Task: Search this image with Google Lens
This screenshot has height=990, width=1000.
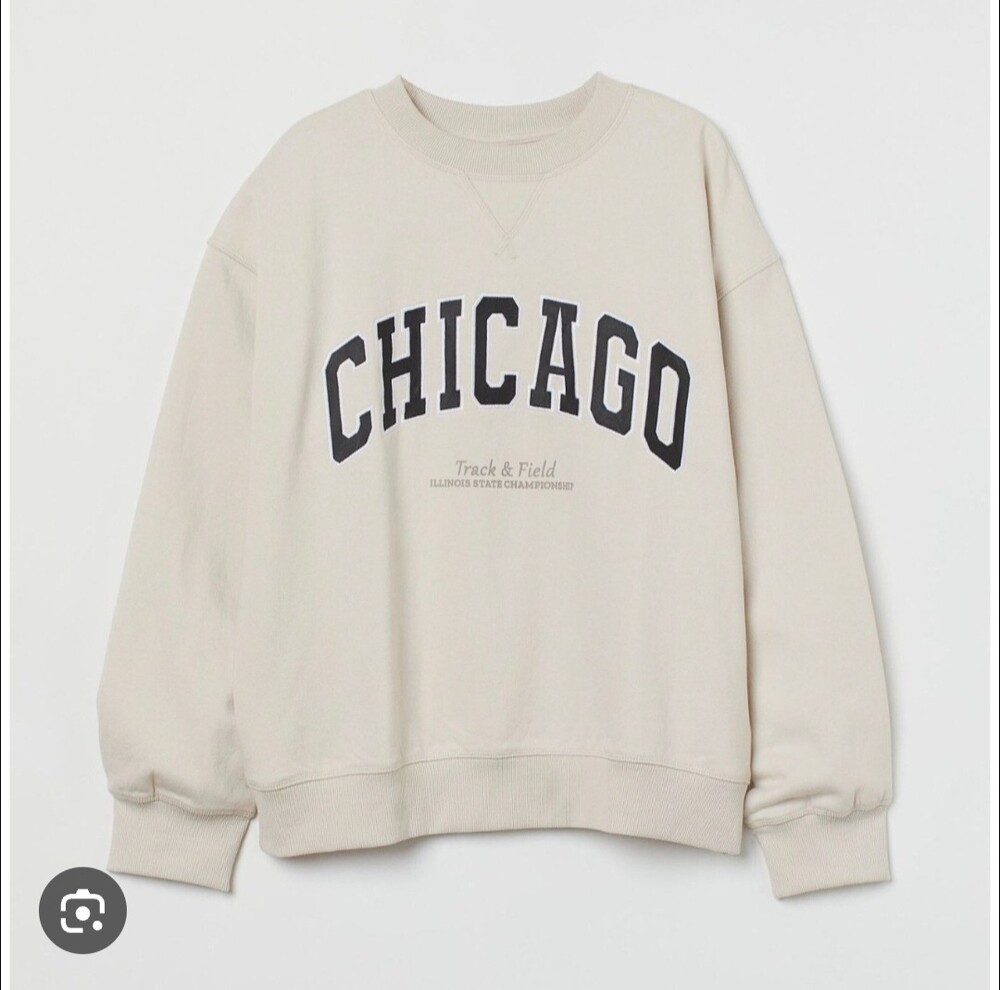Action: coord(83,910)
